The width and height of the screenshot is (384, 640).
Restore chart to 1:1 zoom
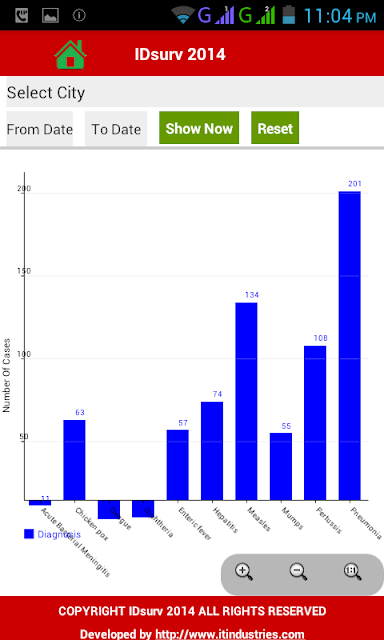[353, 571]
